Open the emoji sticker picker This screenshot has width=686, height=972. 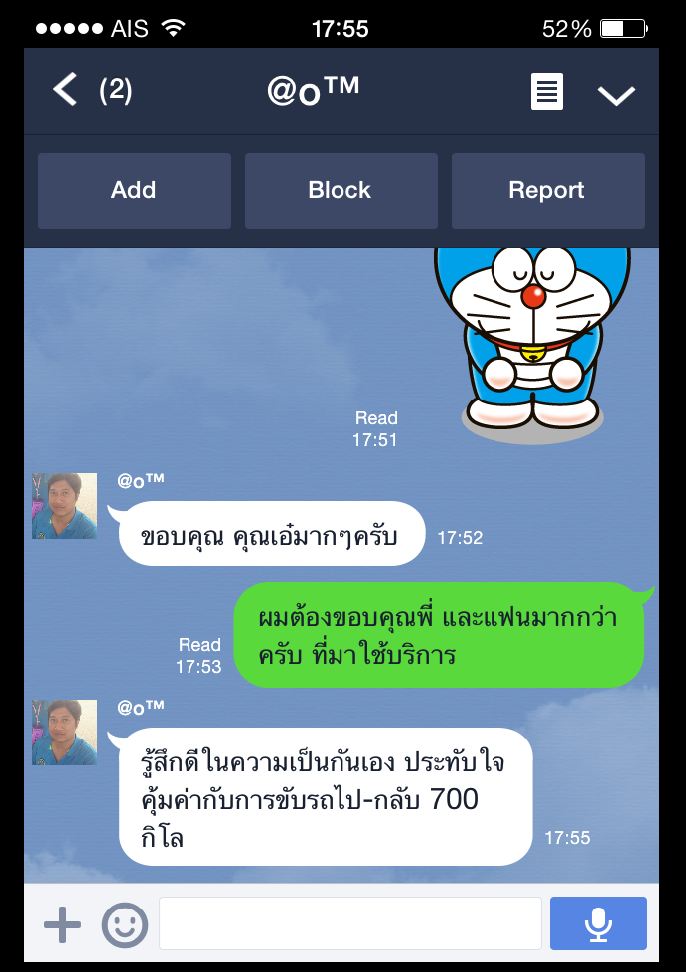click(124, 925)
